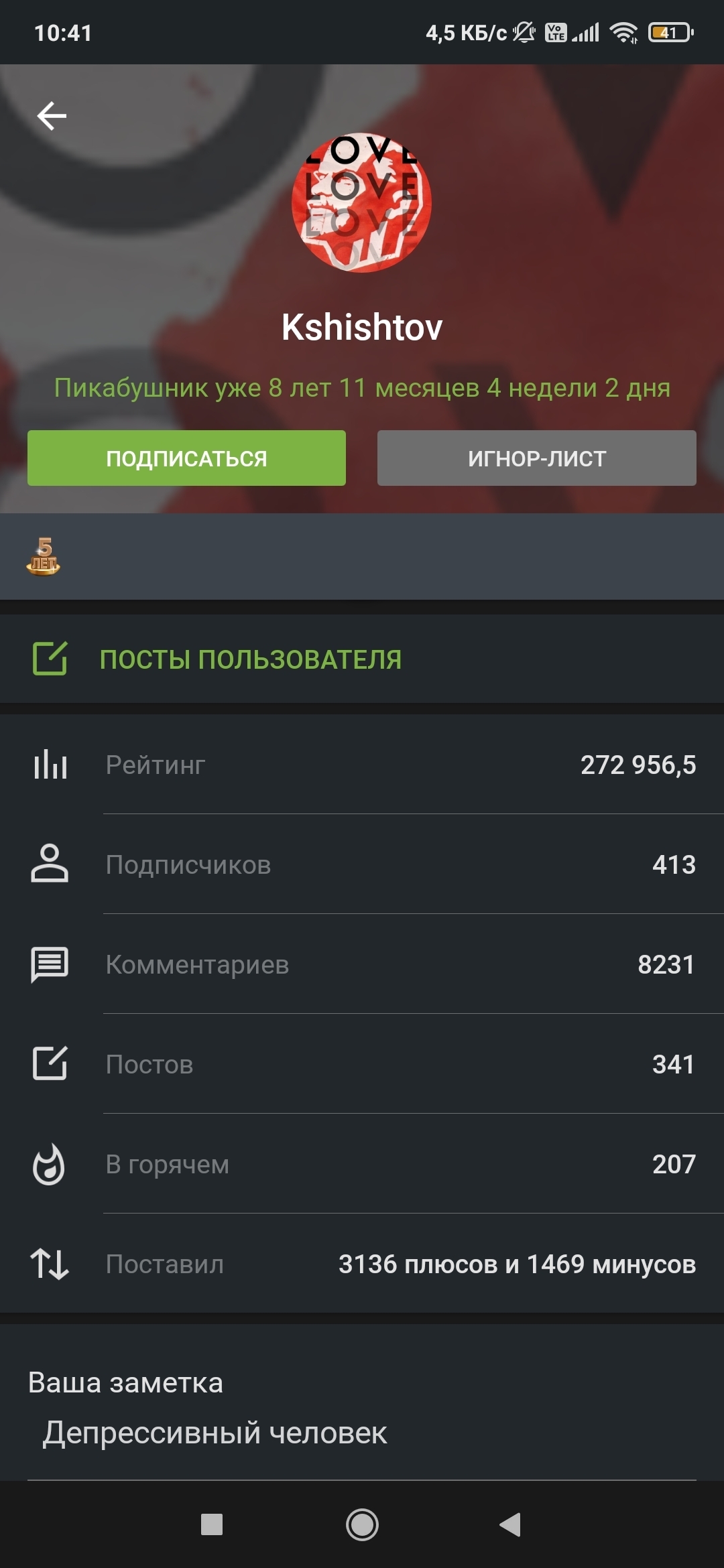Go back using the top arrow
This screenshot has width=724, height=1568.
tap(52, 116)
